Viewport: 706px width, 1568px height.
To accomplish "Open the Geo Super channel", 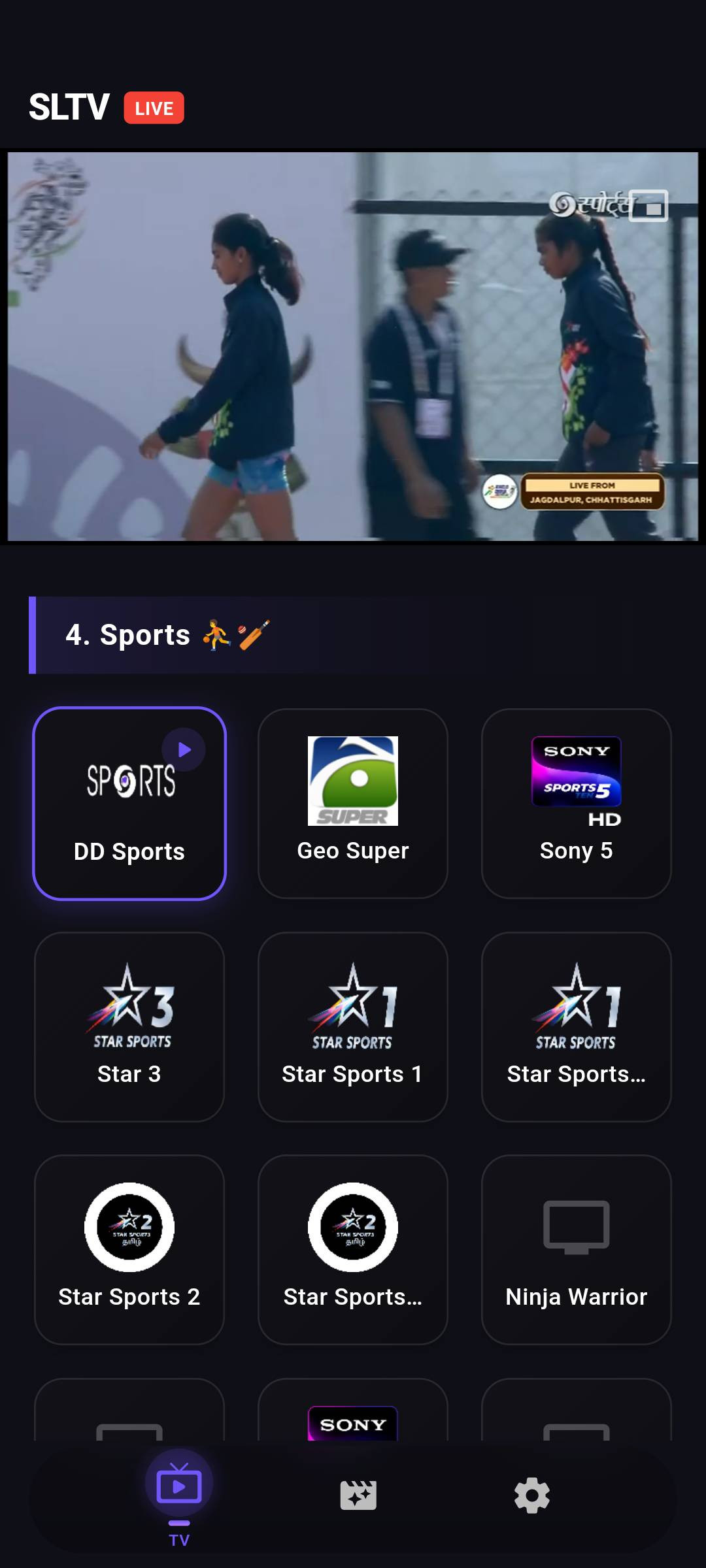I will [x=353, y=804].
